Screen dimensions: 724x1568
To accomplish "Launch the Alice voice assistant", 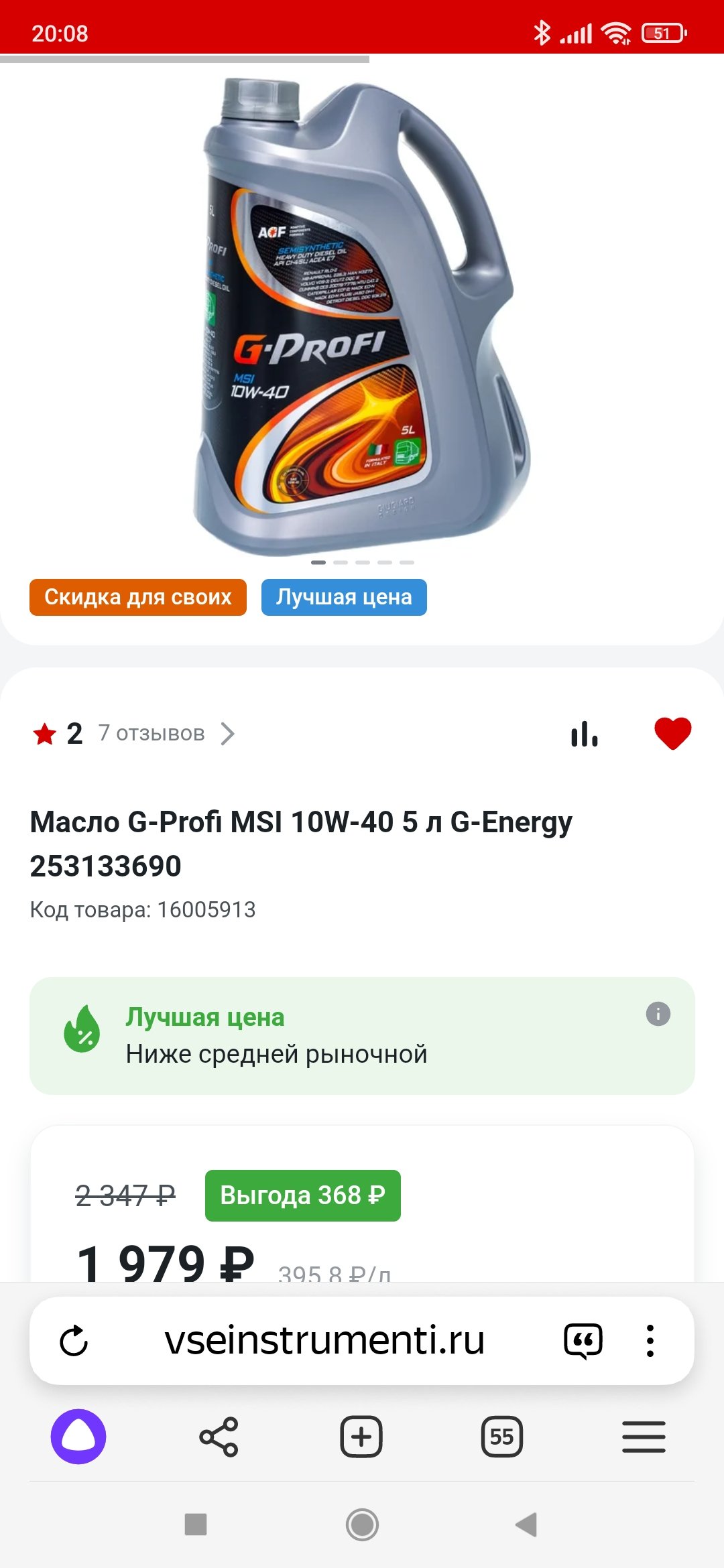I will (x=78, y=1437).
